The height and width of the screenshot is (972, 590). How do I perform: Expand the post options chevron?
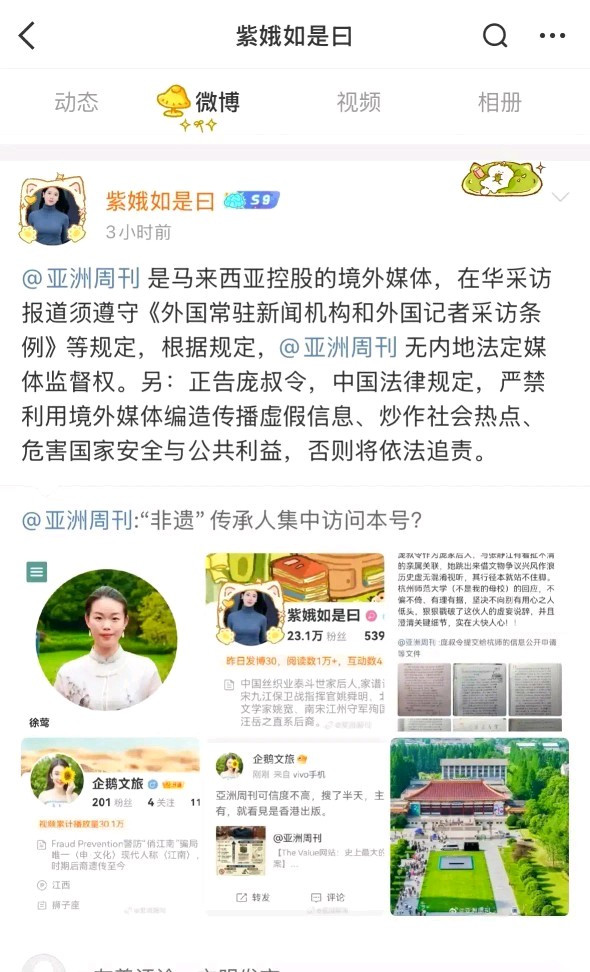click(560, 197)
